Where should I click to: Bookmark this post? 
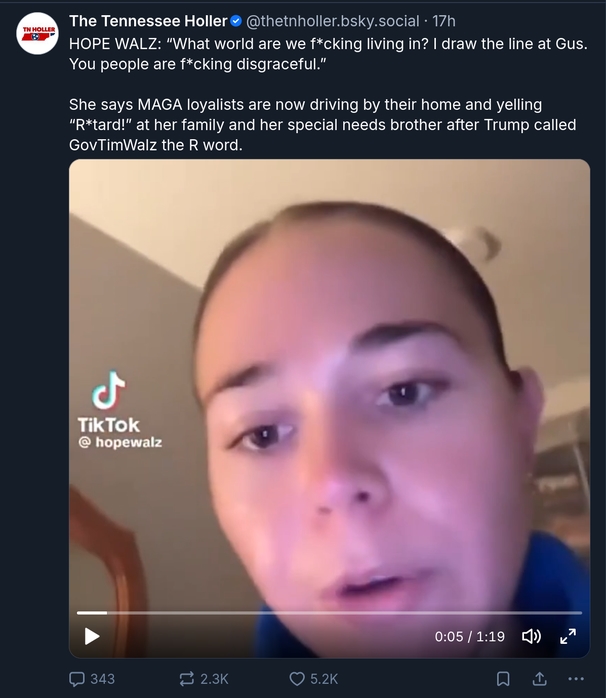[x=503, y=678]
